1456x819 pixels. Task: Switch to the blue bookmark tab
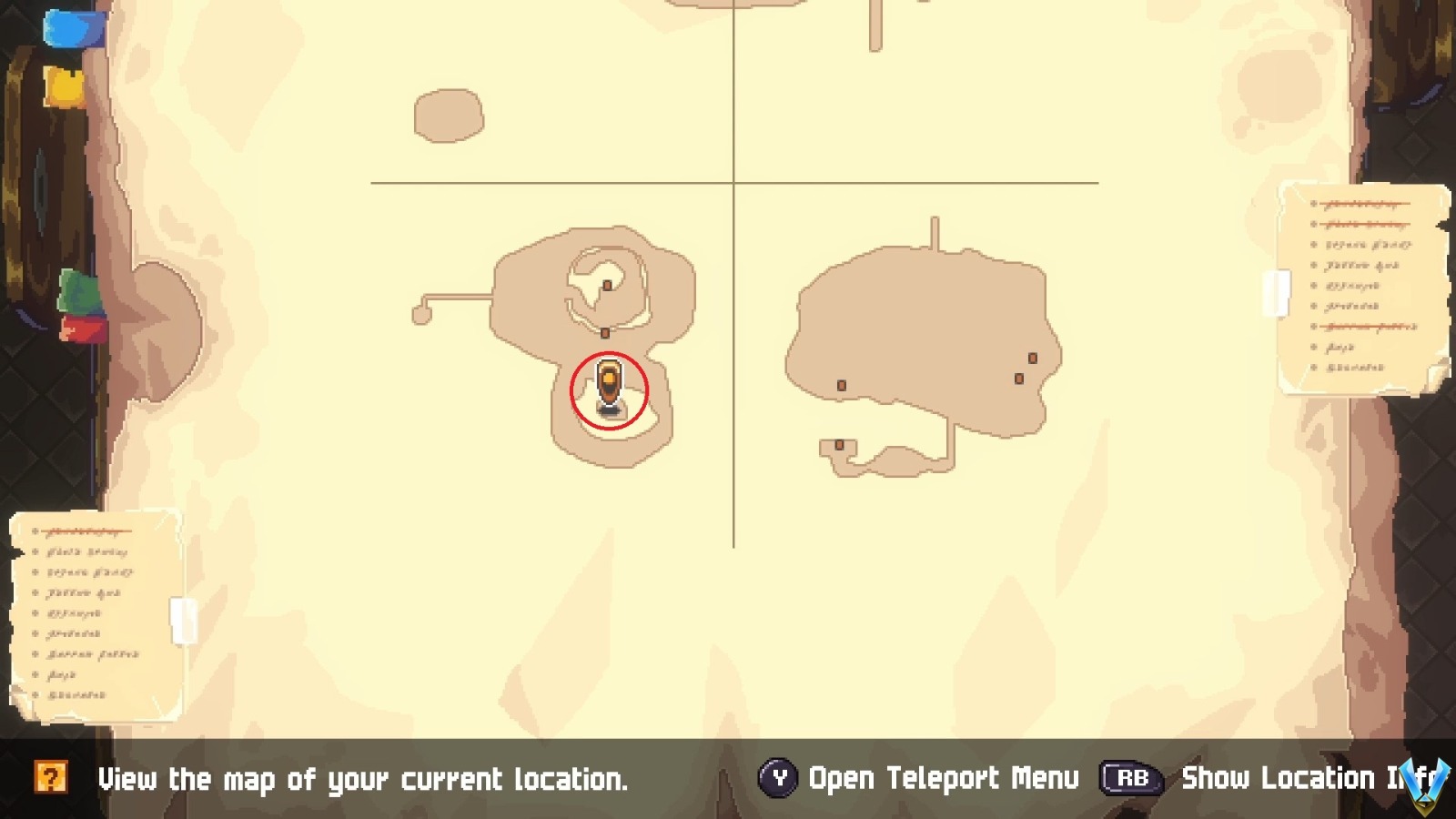coord(73,29)
